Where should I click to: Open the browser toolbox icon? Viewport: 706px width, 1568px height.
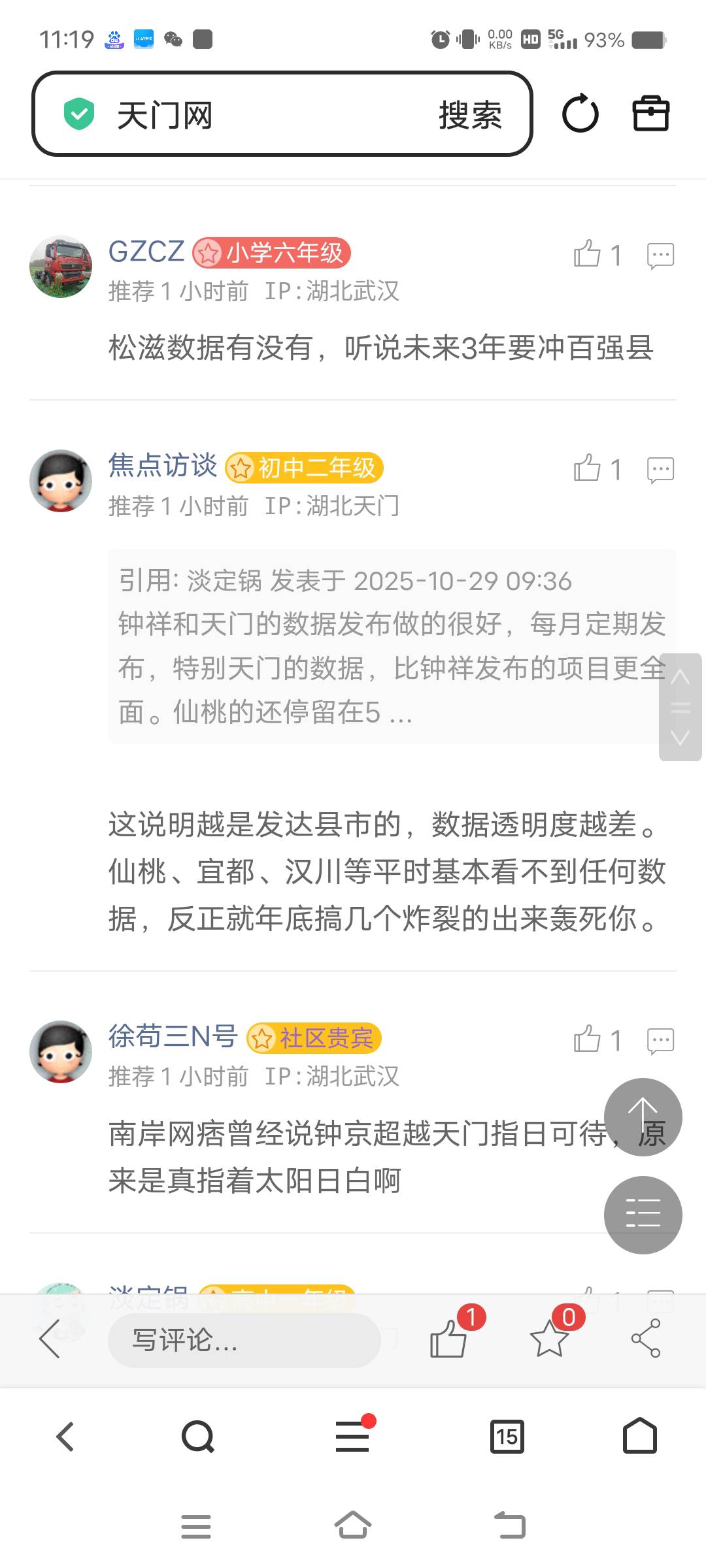(x=650, y=114)
